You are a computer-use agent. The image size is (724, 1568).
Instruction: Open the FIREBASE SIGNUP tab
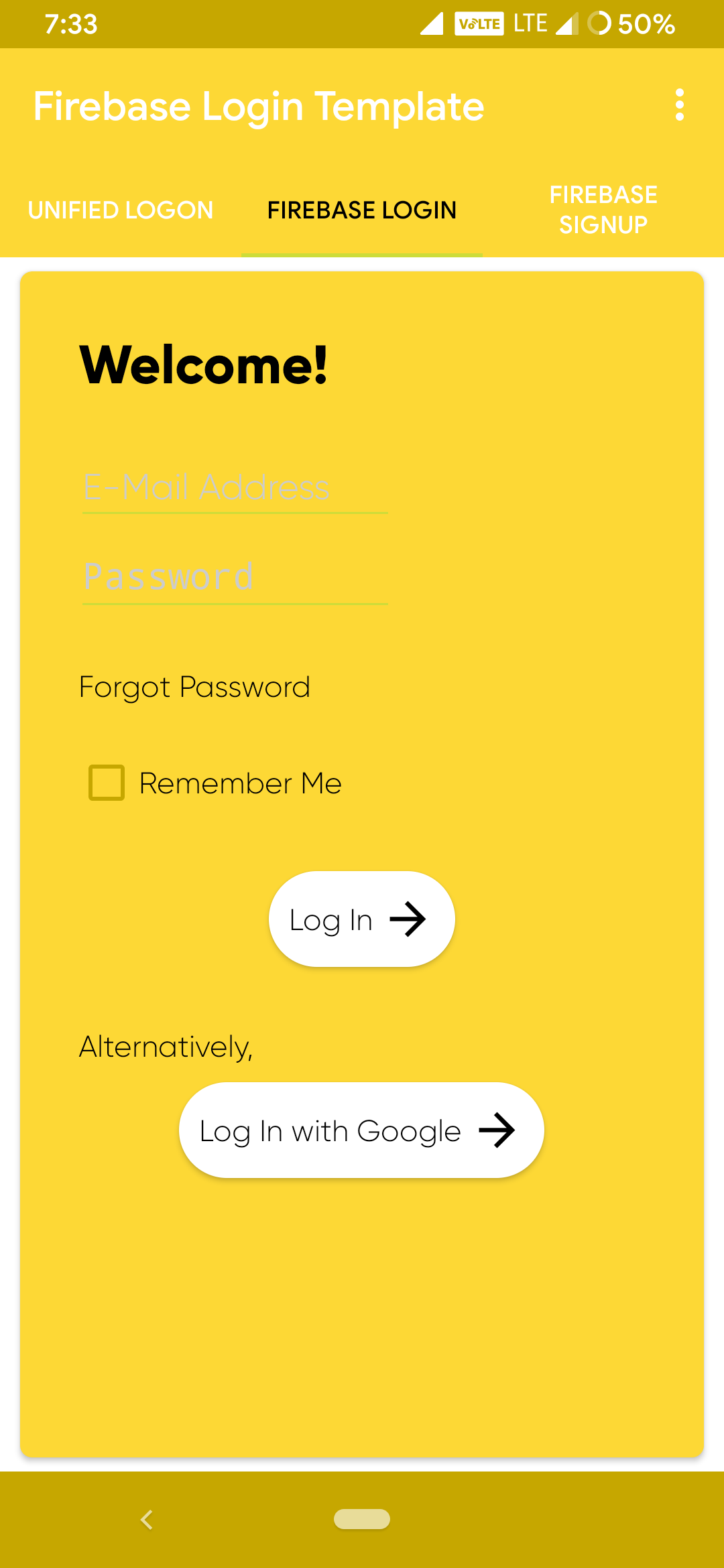coord(603,209)
